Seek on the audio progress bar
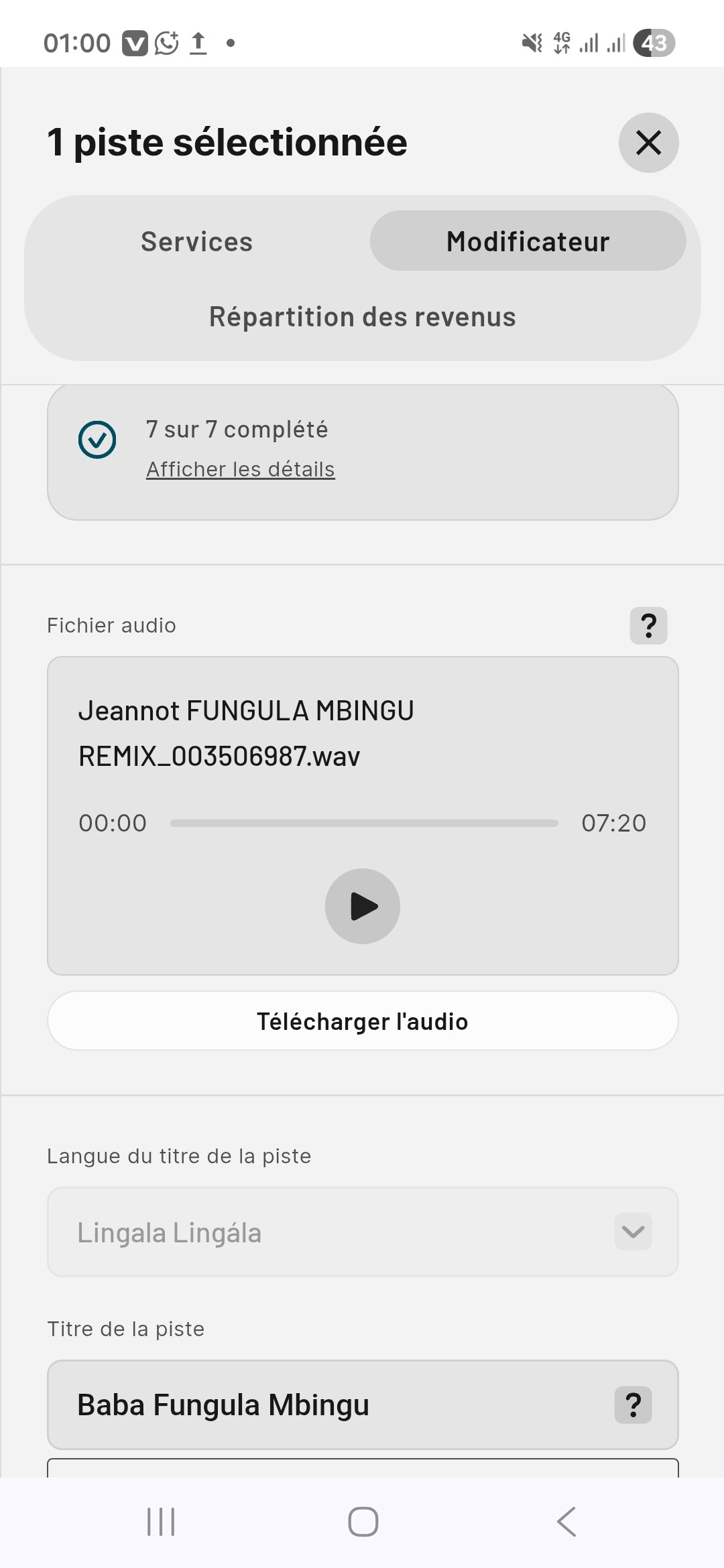Viewport: 724px width, 1568px height. tap(364, 823)
